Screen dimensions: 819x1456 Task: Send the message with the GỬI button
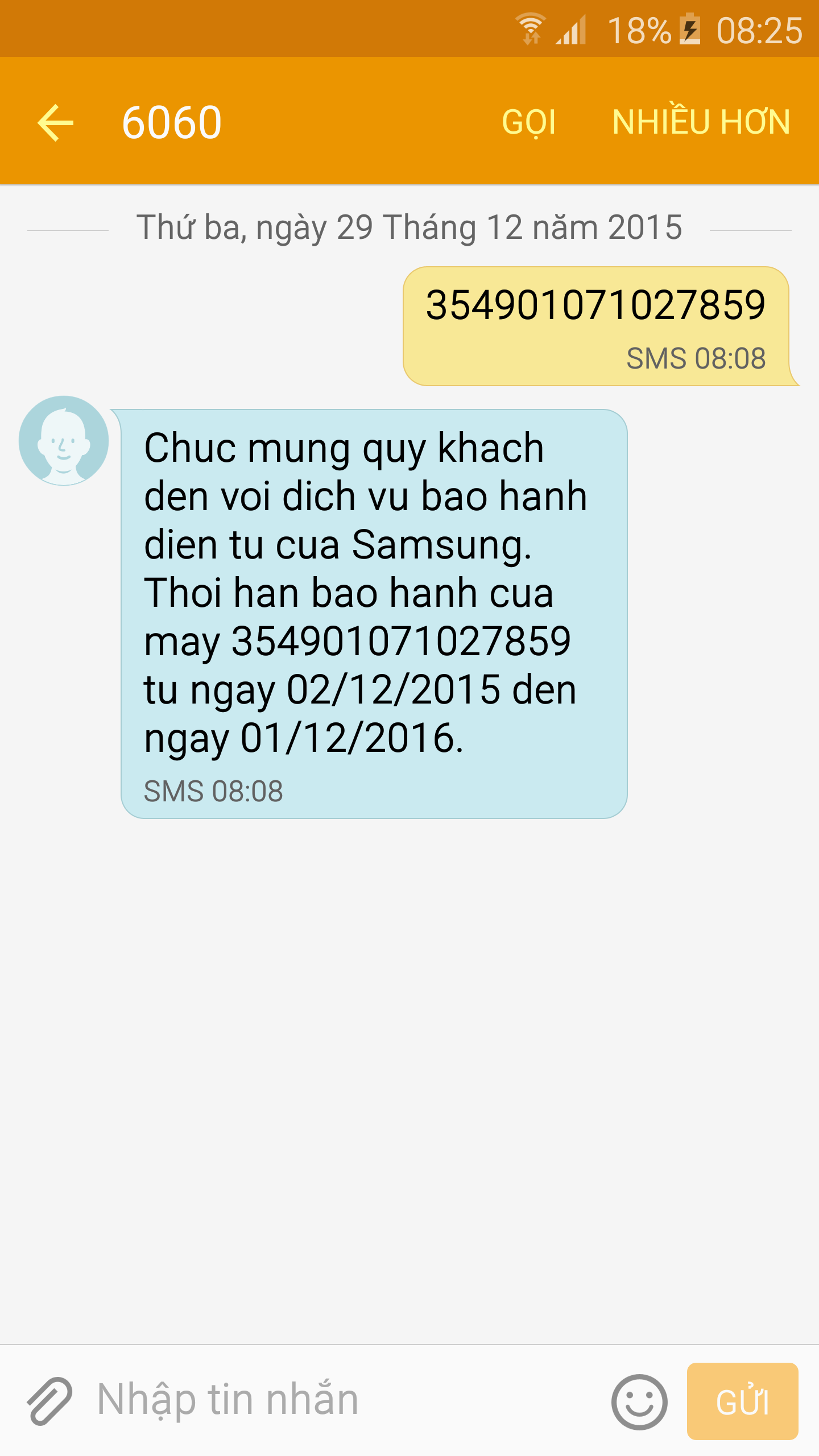pos(742,1402)
